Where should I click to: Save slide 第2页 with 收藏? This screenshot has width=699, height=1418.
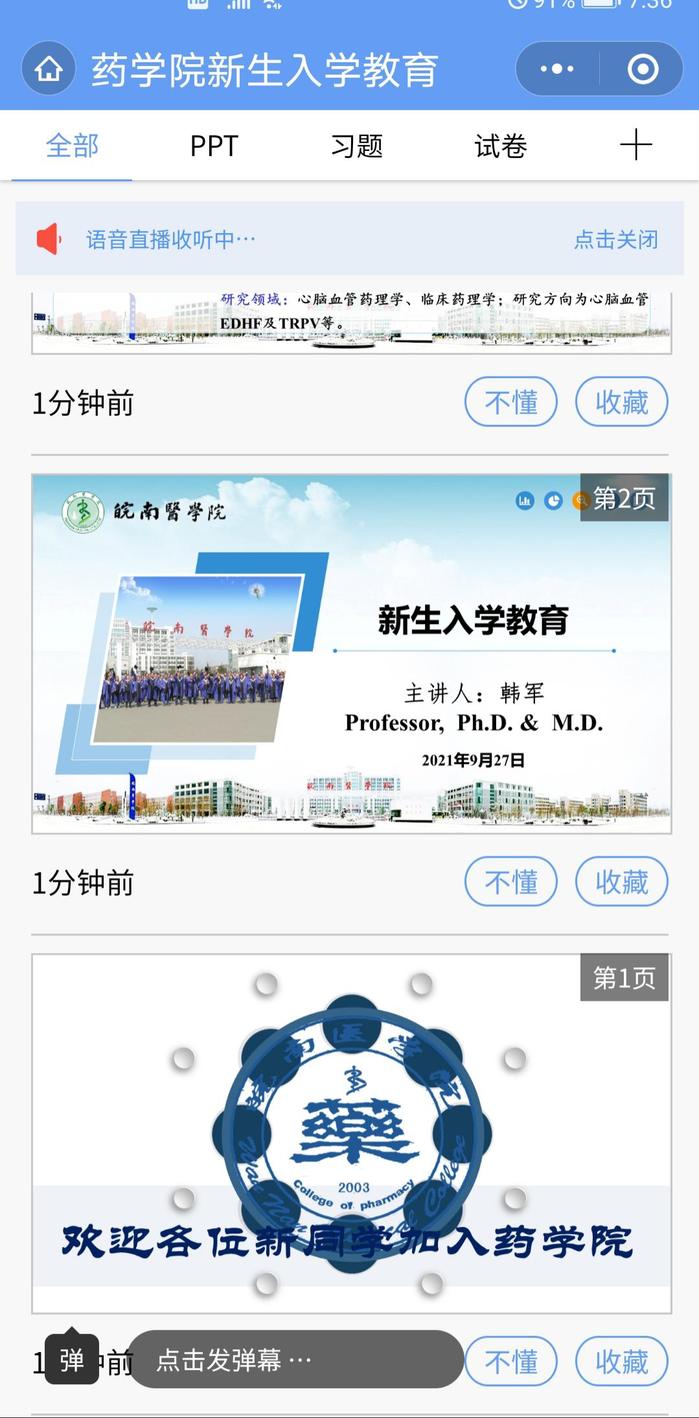click(621, 882)
